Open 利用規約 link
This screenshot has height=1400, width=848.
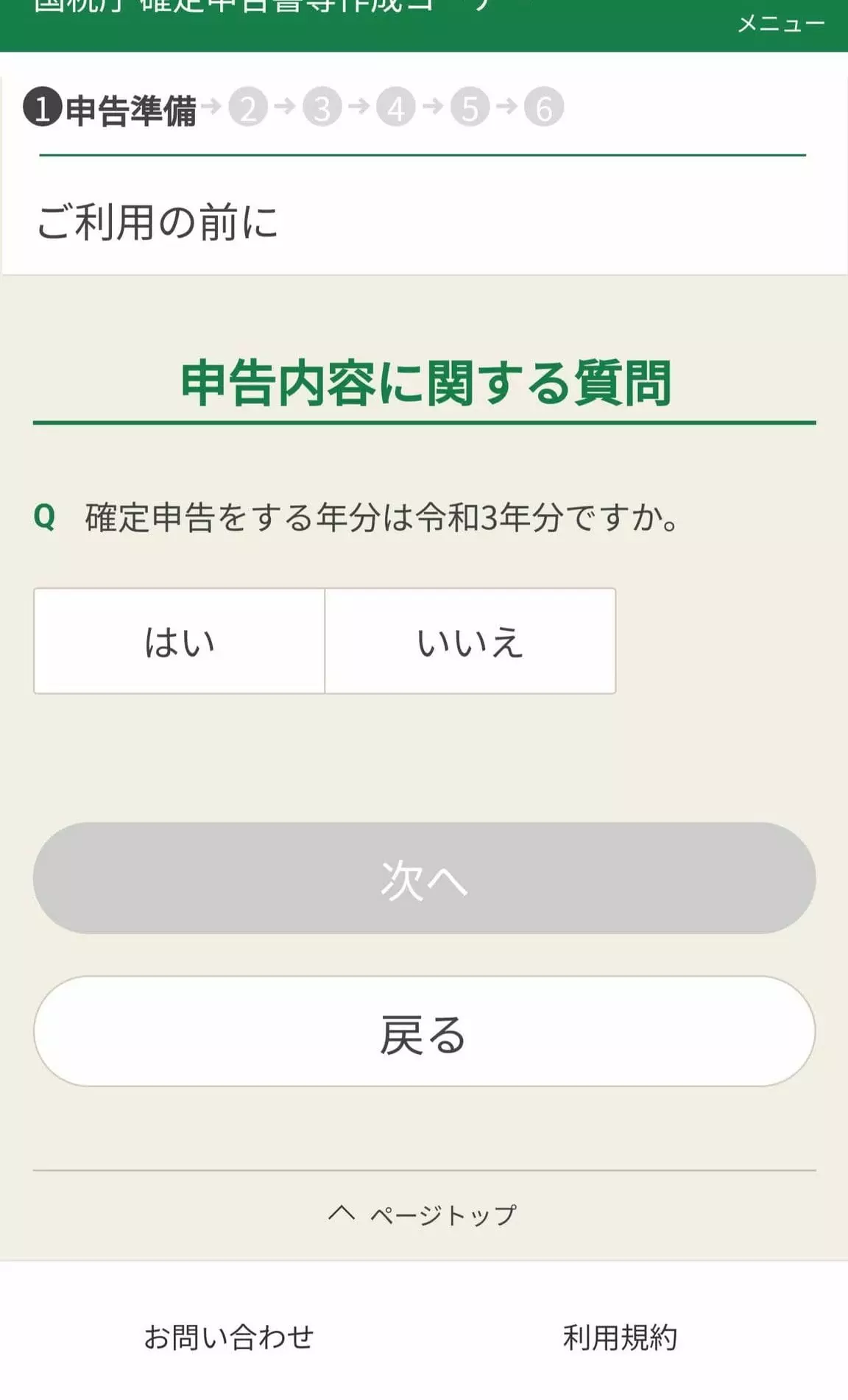point(620,1337)
